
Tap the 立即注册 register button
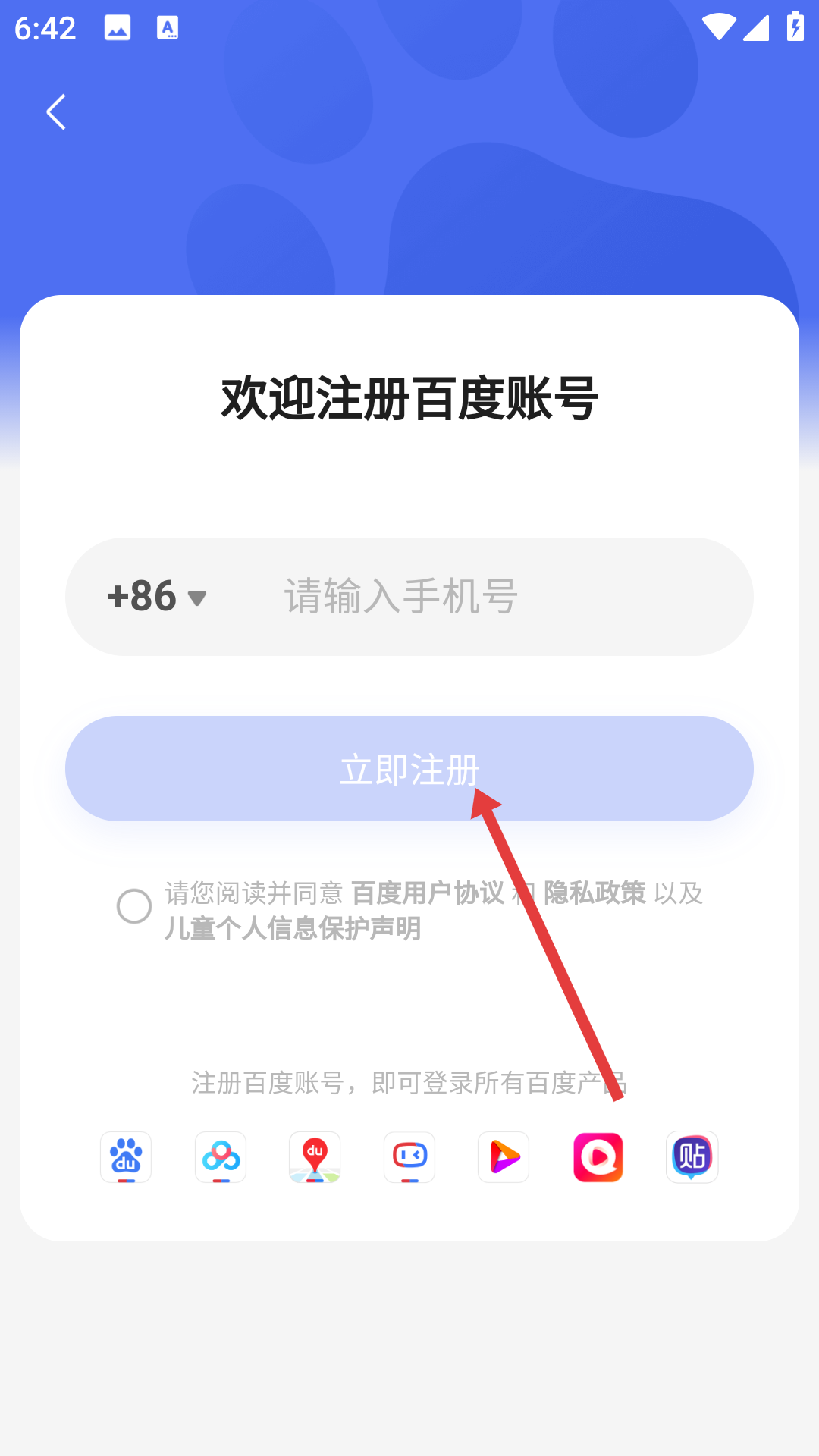click(409, 768)
